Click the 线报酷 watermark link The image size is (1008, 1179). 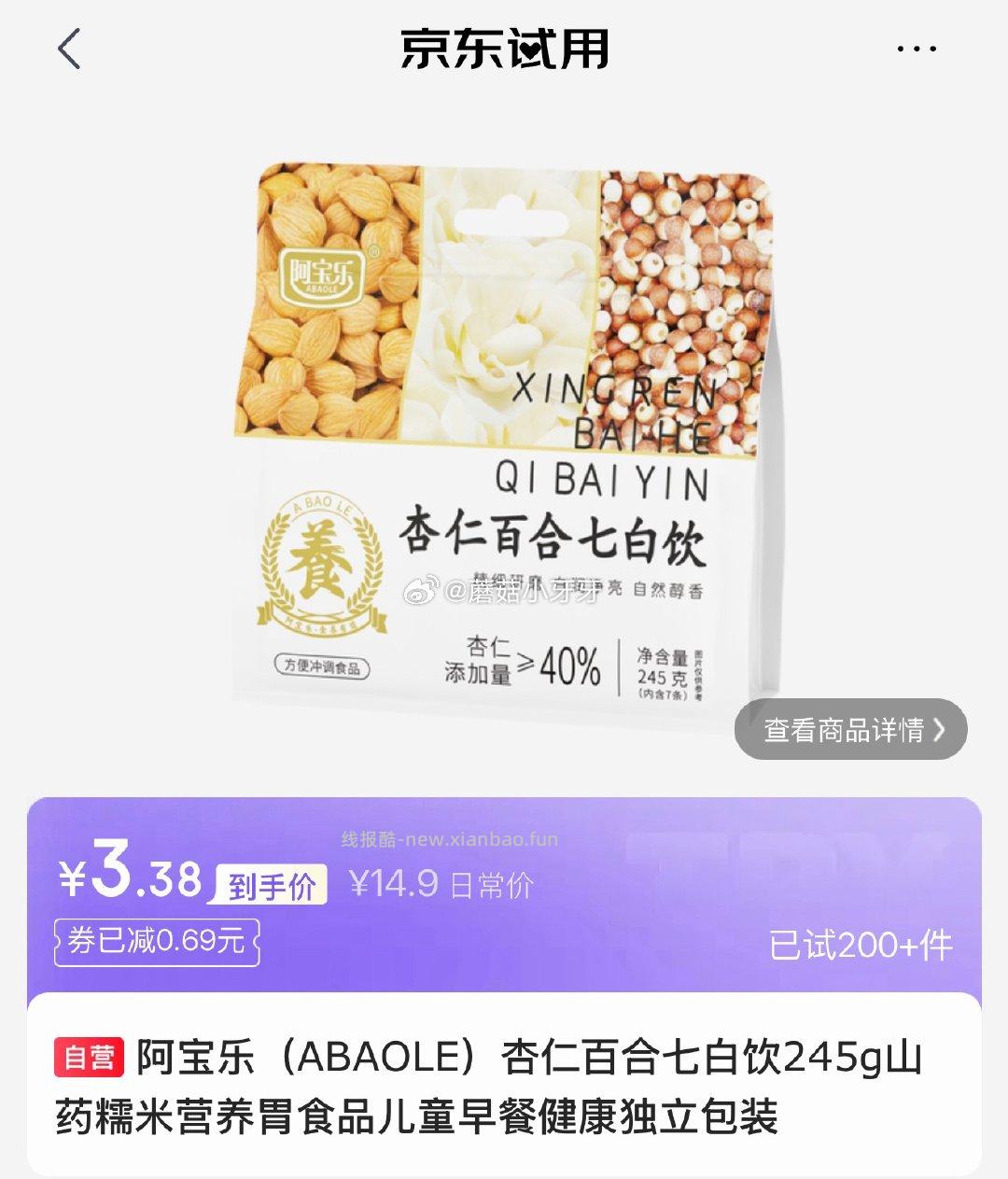point(452,838)
